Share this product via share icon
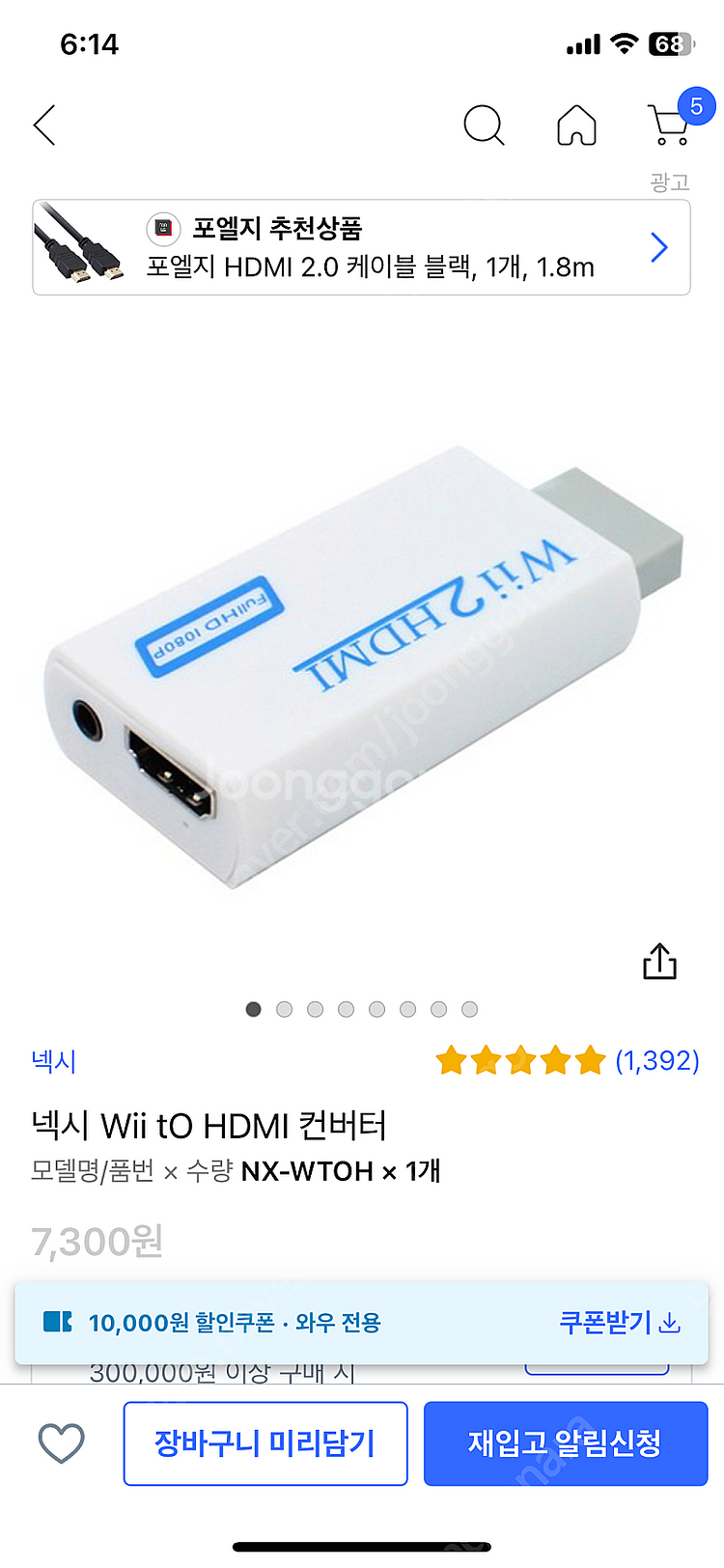Screen dimensions: 724x1568 (x=659, y=962)
